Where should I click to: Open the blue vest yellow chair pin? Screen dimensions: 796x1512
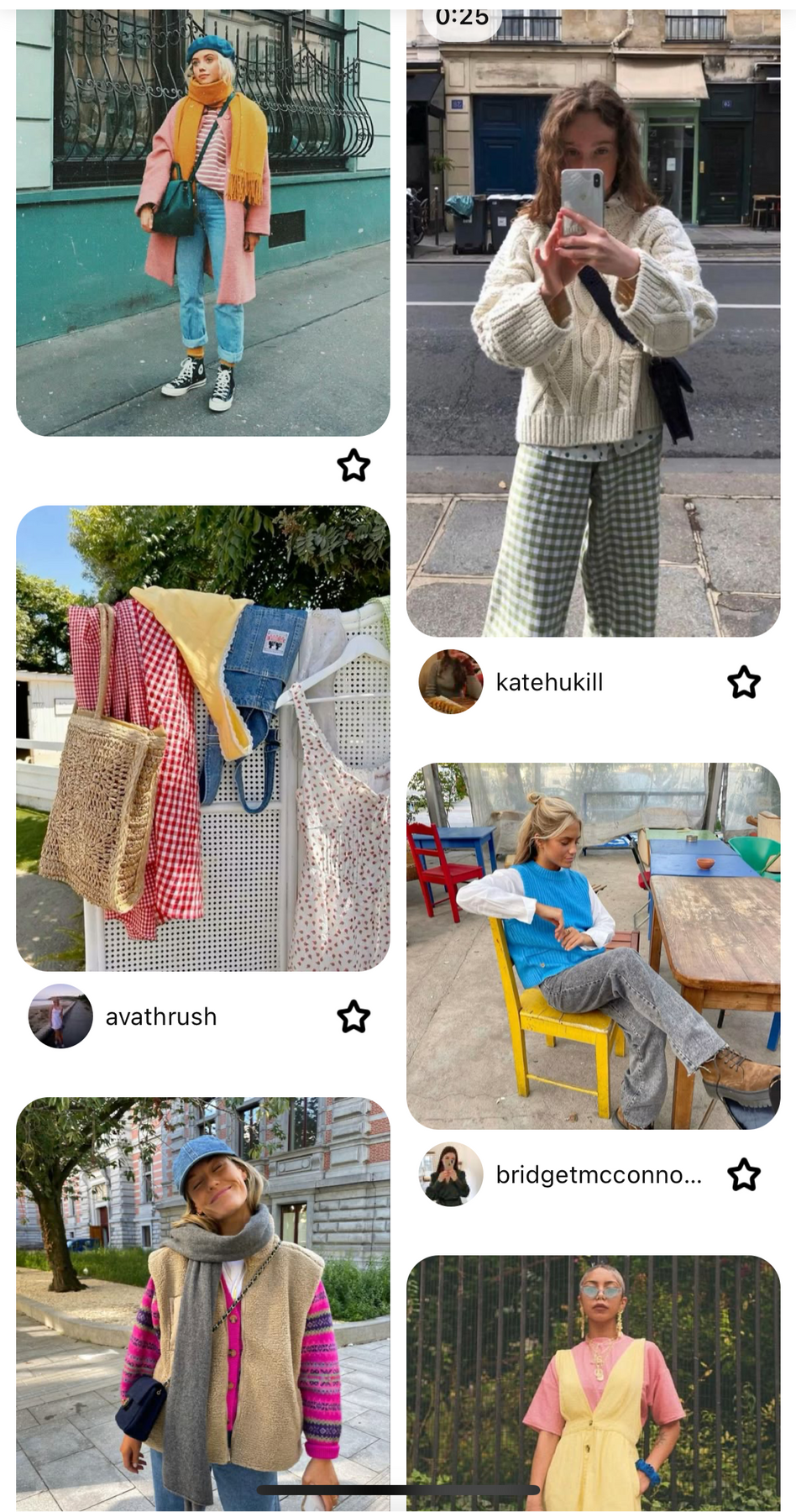tap(594, 946)
